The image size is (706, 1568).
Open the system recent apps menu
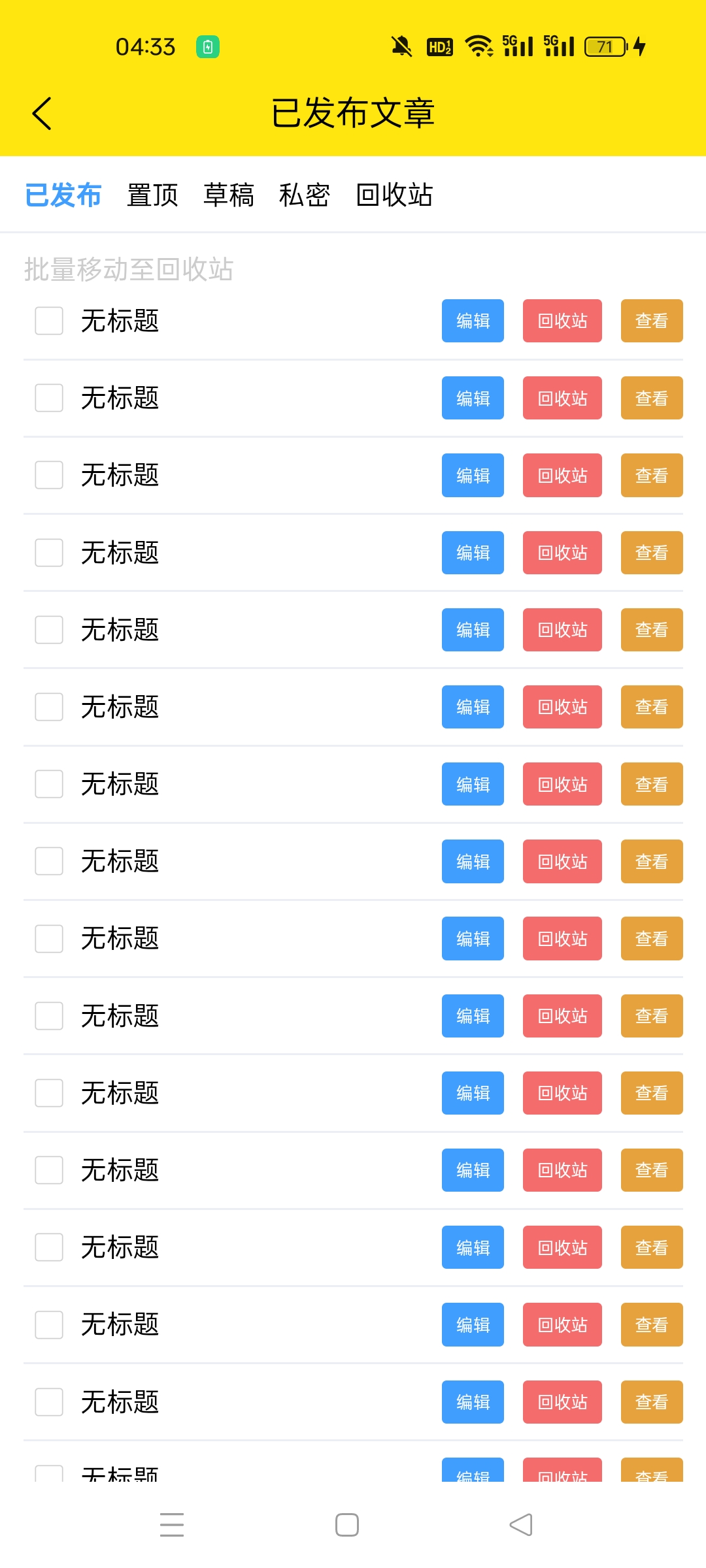click(x=172, y=1525)
